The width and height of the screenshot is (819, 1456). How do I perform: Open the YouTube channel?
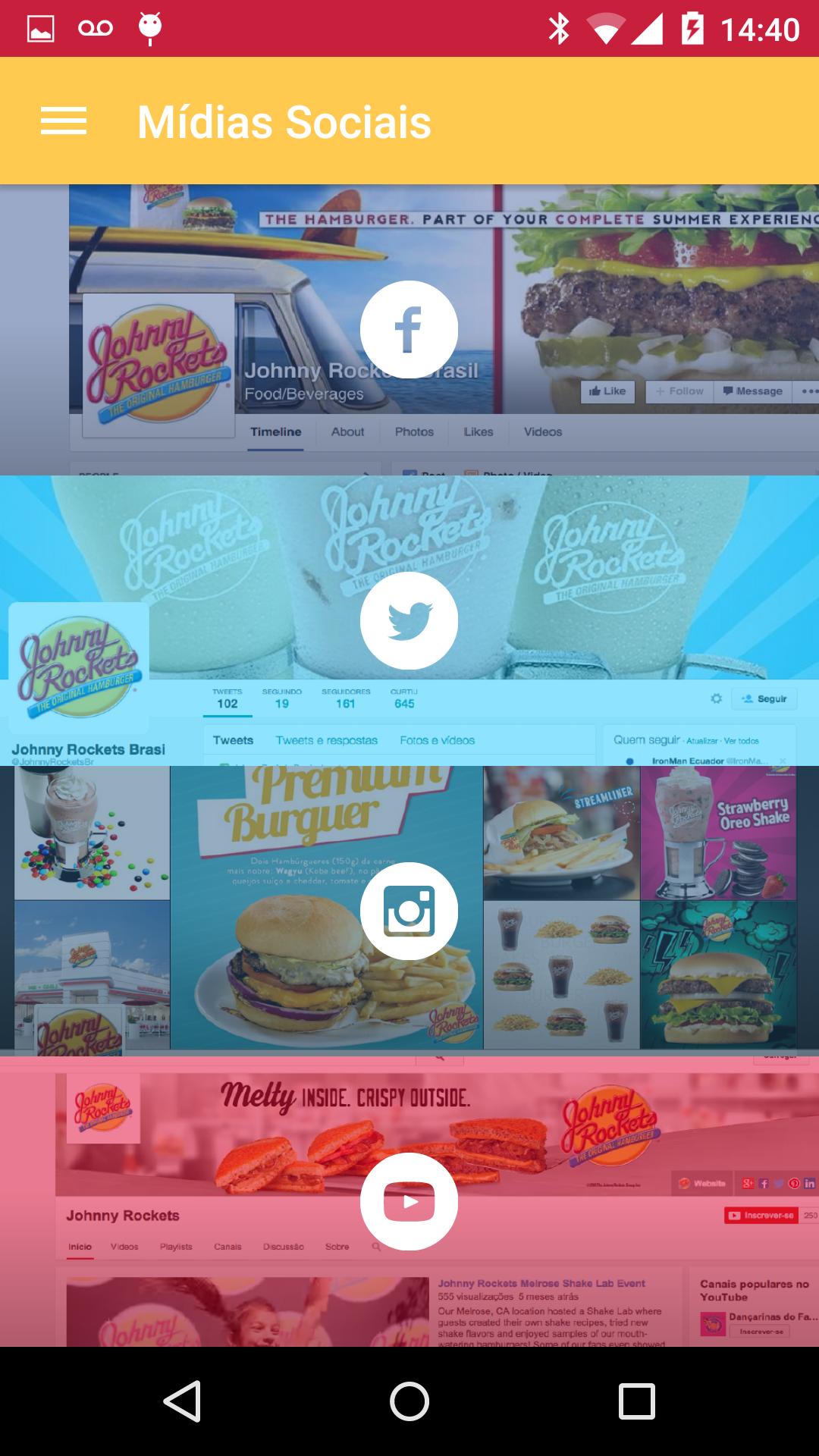point(409,1201)
